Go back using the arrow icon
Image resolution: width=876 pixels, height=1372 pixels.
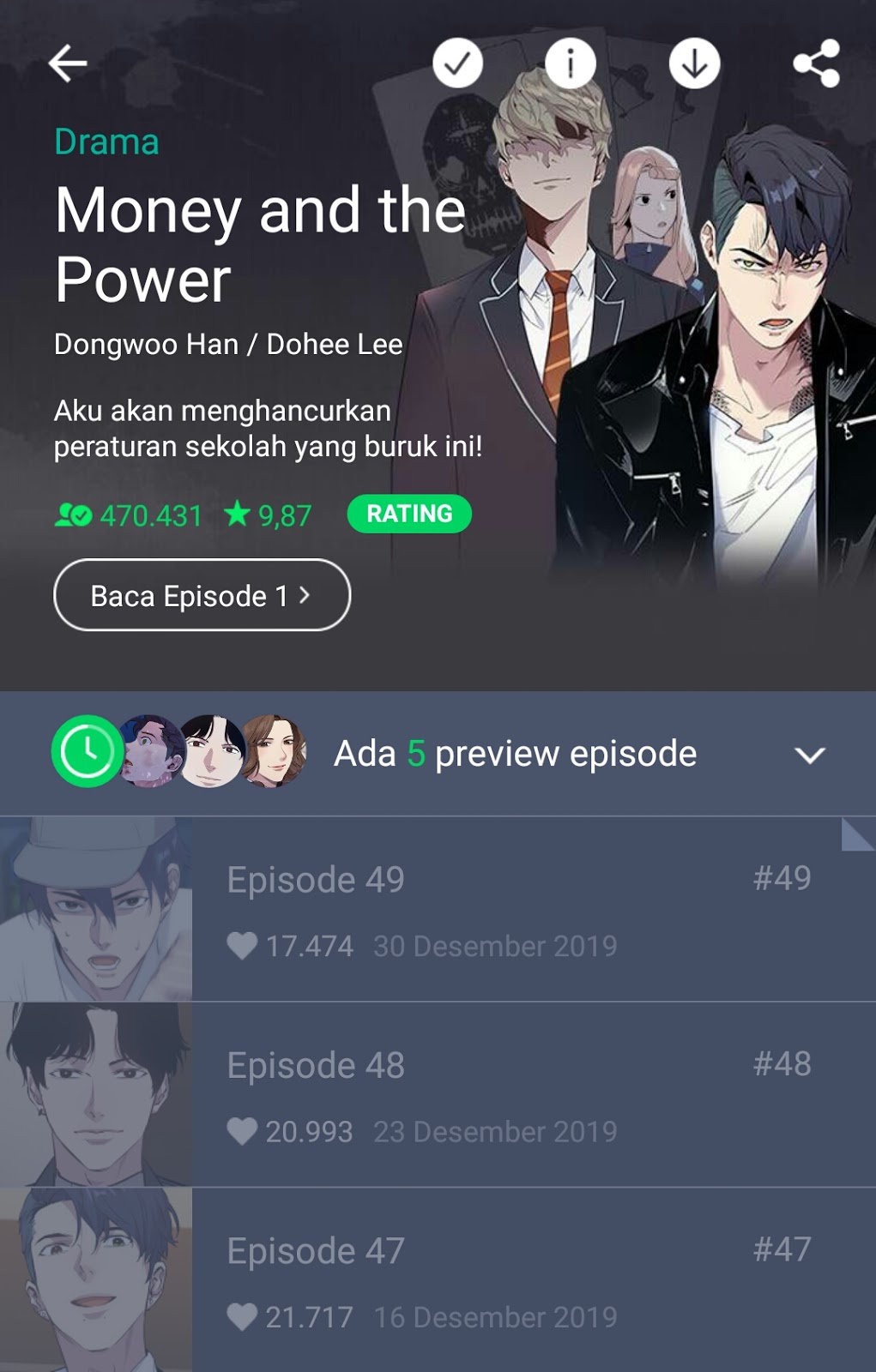[68, 63]
